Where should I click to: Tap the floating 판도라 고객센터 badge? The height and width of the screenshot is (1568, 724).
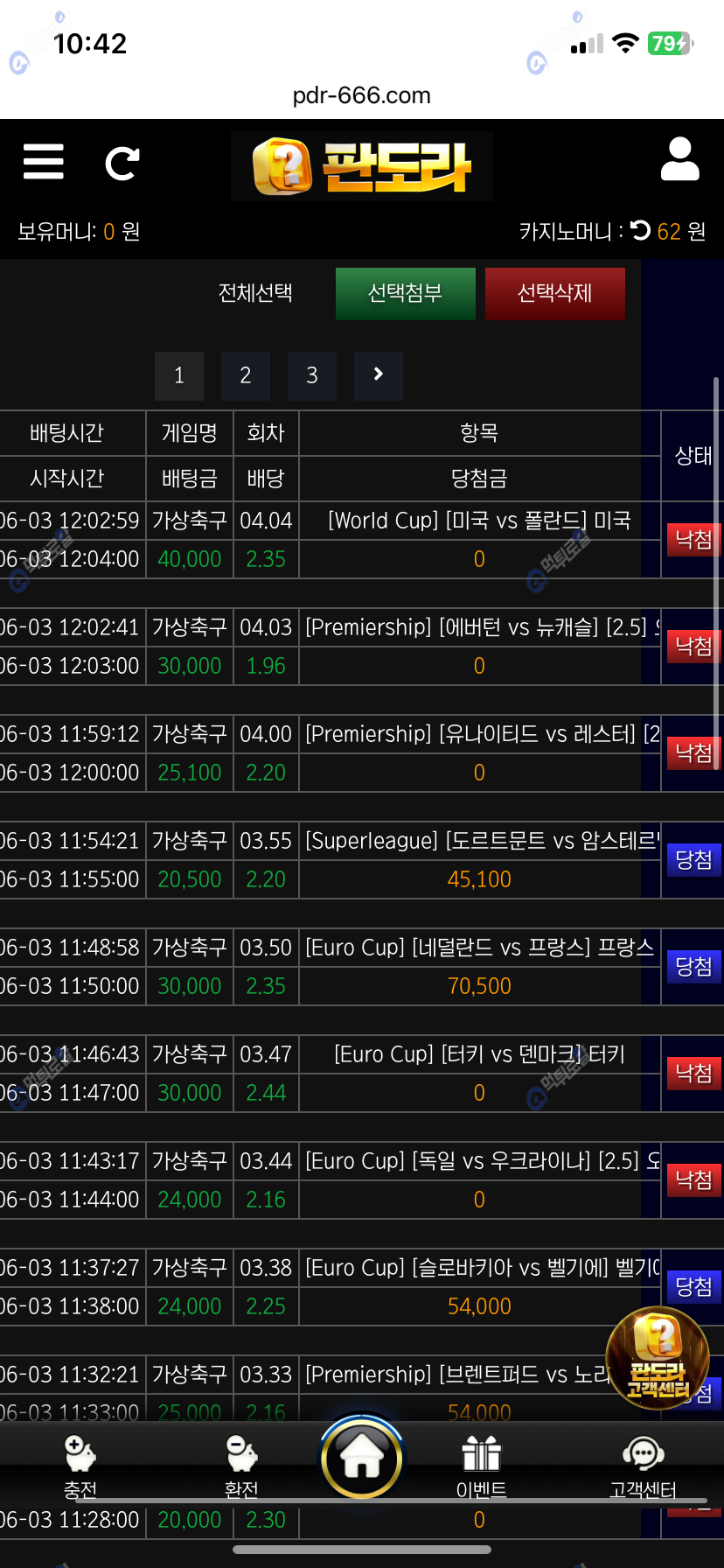(658, 1358)
